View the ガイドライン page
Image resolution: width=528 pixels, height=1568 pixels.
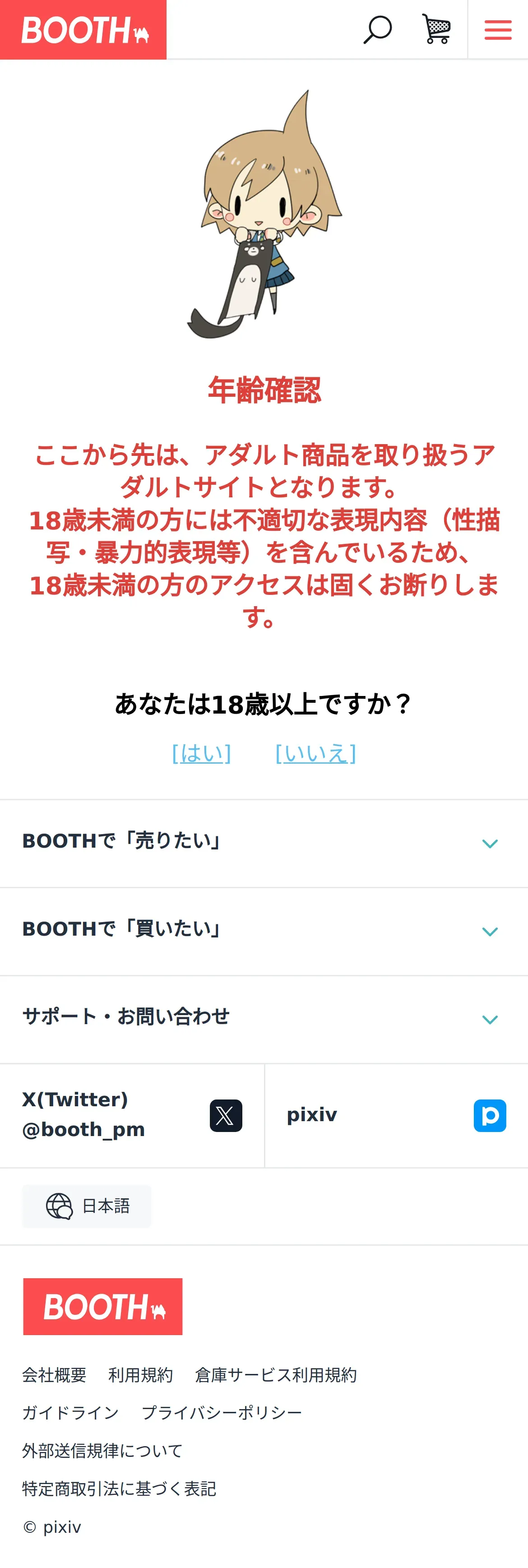[x=70, y=1412]
